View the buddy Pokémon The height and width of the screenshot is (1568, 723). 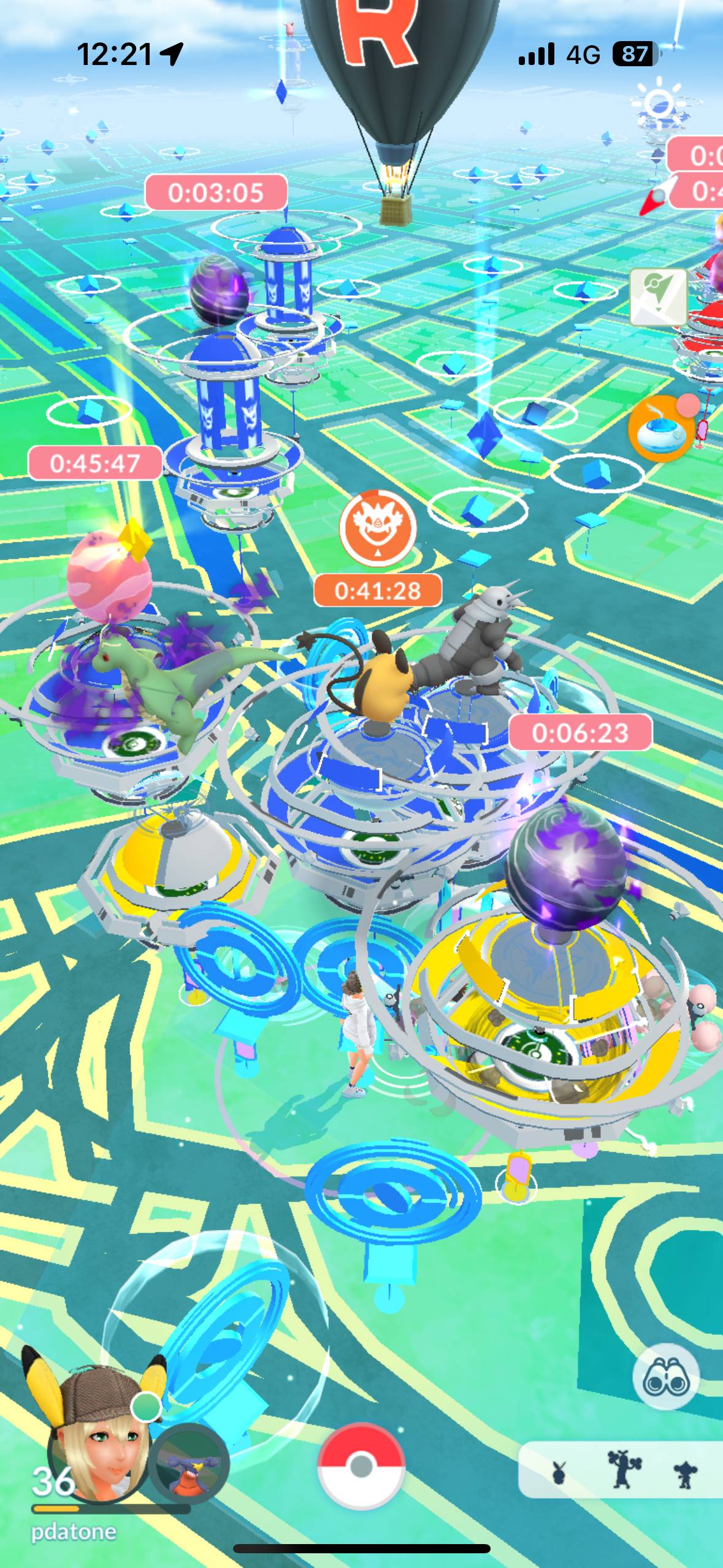(189, 1464)
